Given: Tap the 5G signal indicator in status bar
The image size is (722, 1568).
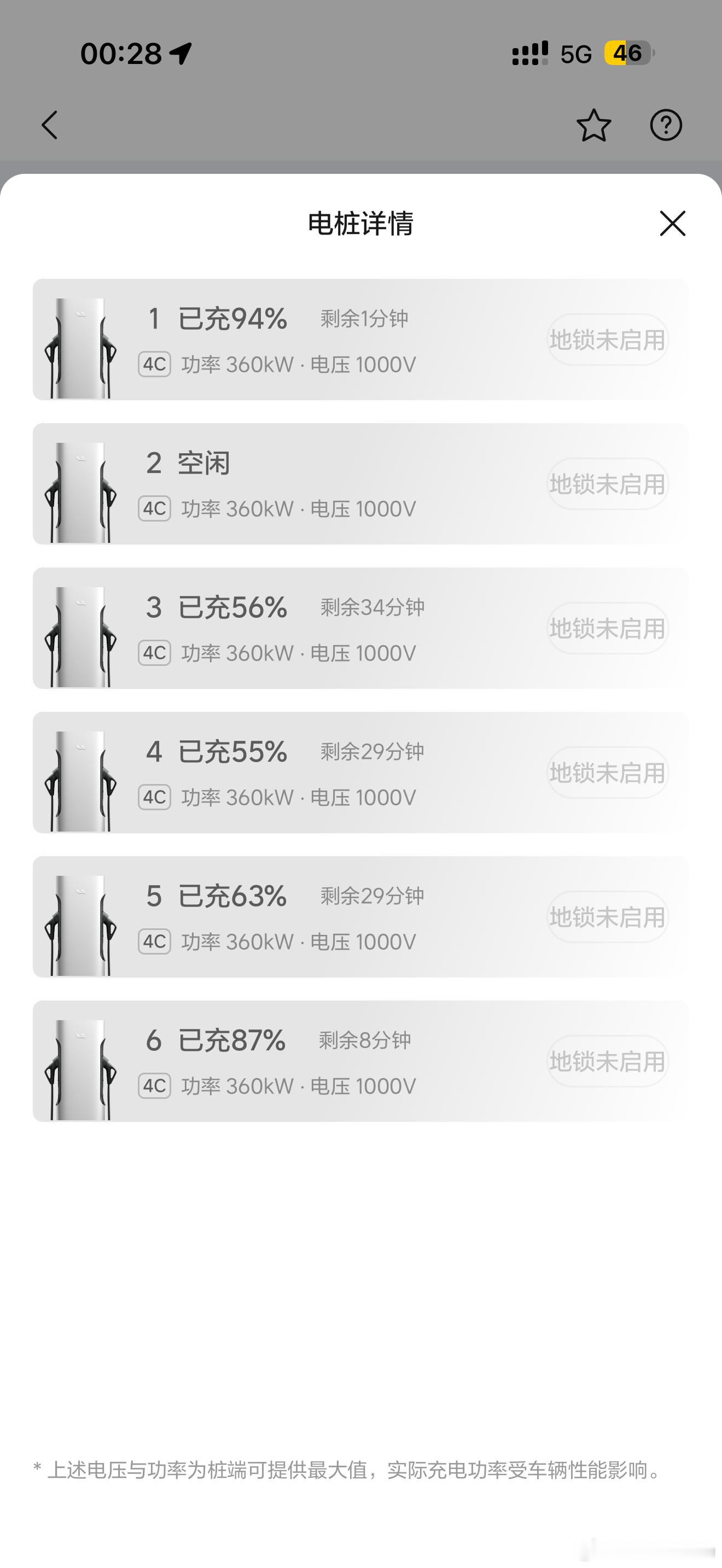Looking at the screenshot, I should tap(575, 54).
